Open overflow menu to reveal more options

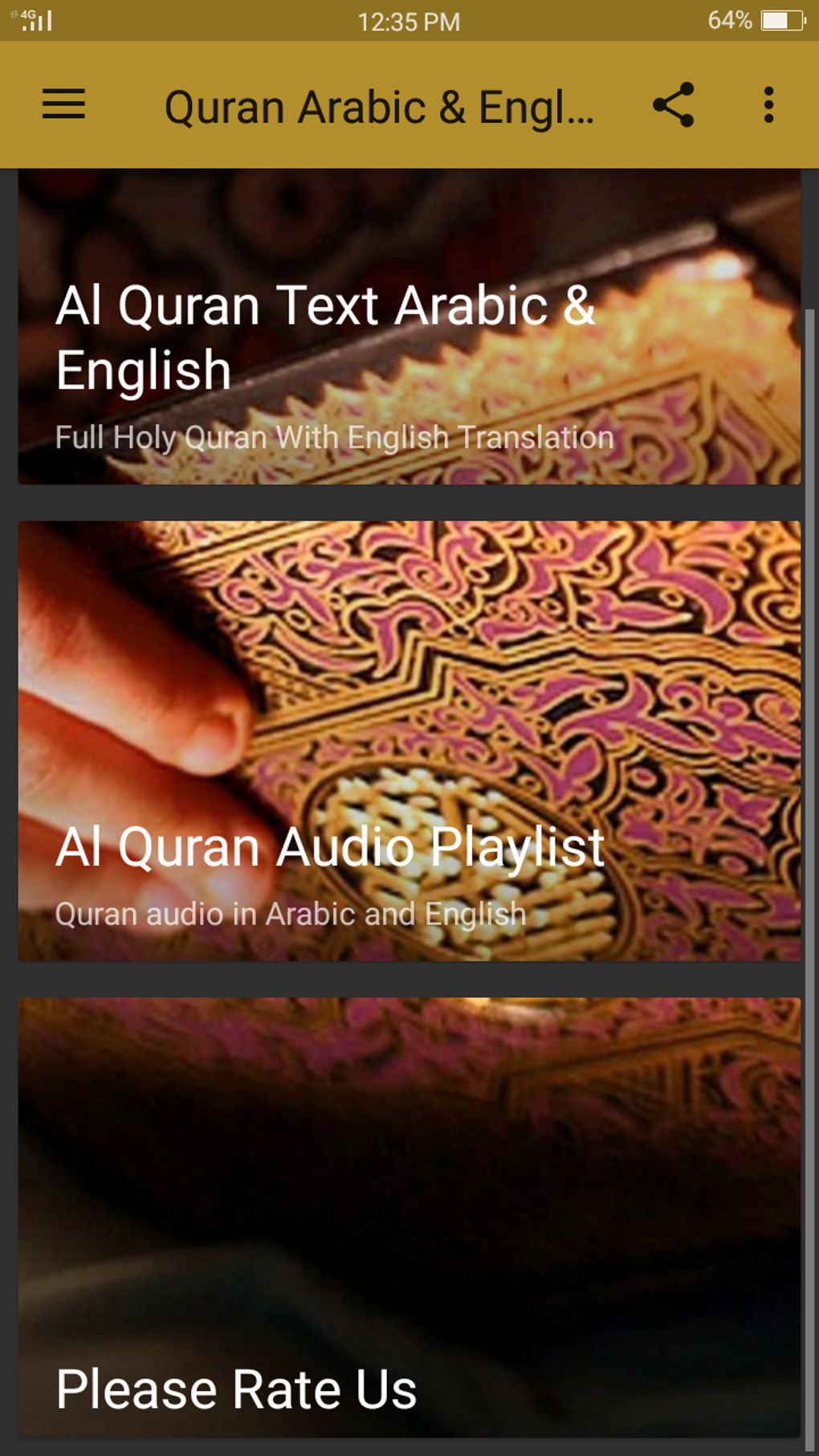point(768,104)
